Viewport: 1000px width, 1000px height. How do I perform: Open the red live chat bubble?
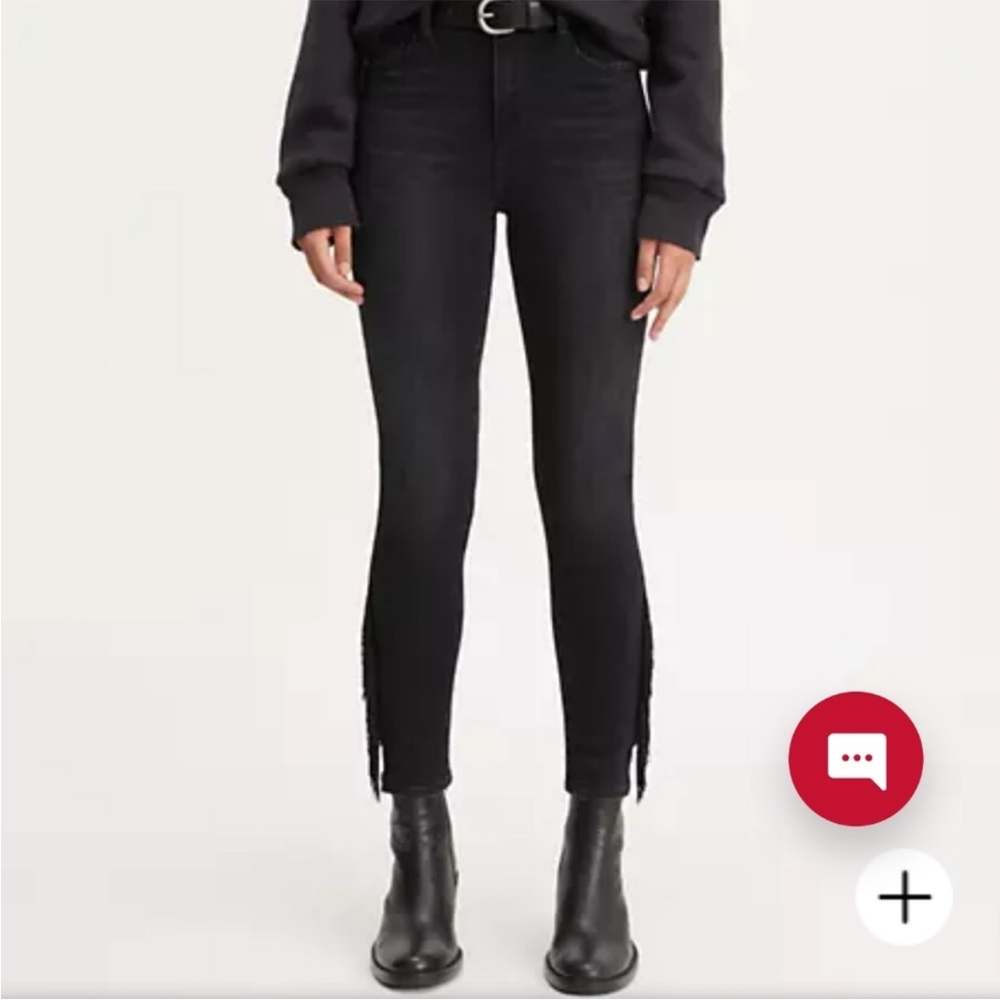click(x=855, y=758)
